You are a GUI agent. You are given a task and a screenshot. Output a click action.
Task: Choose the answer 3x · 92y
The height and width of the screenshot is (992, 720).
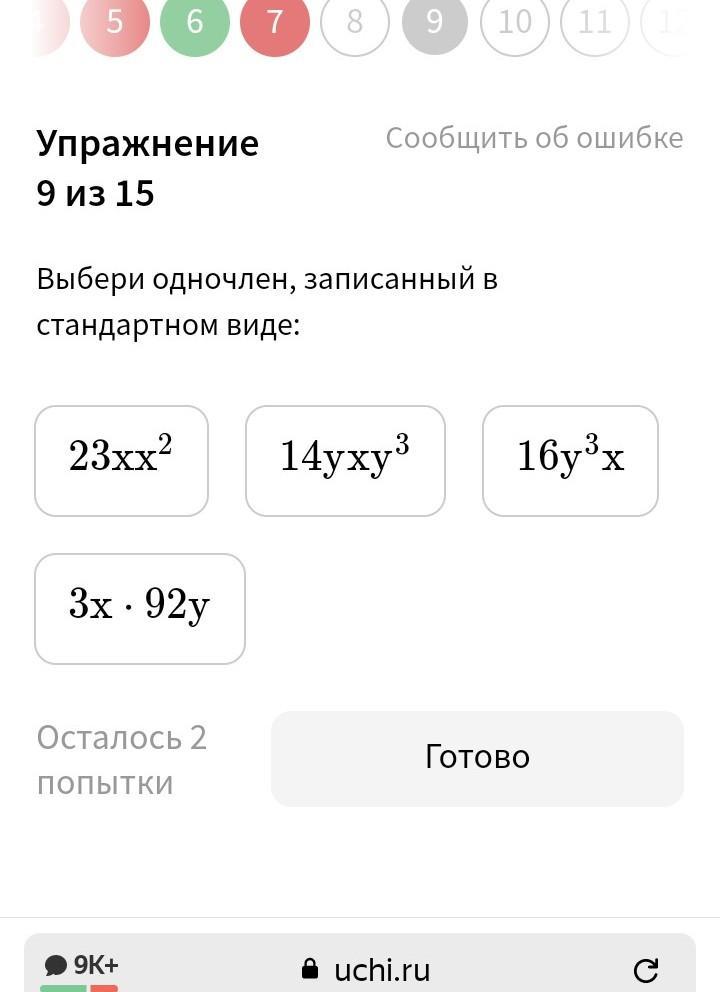point(140,608)
